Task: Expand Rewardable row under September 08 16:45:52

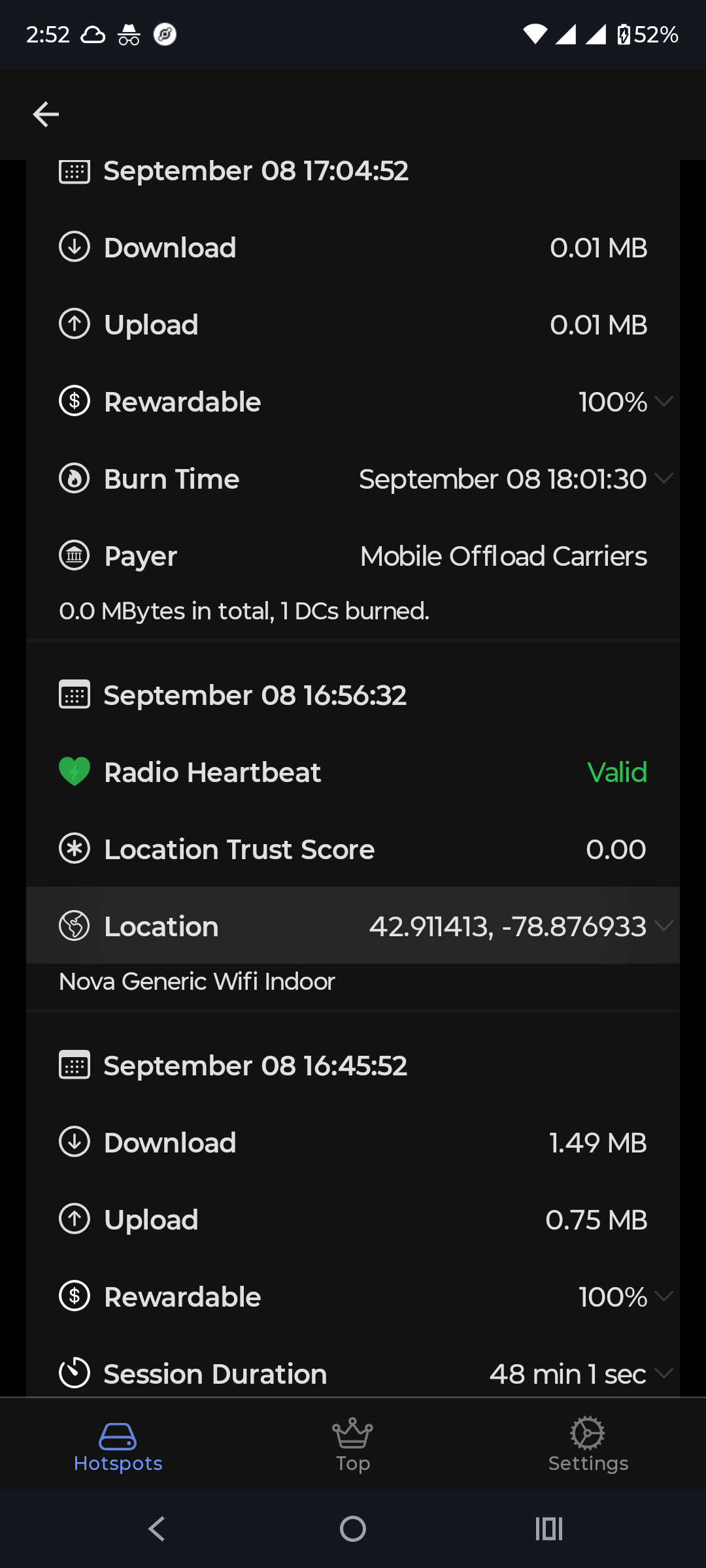Action: (x=353, y=1297)
